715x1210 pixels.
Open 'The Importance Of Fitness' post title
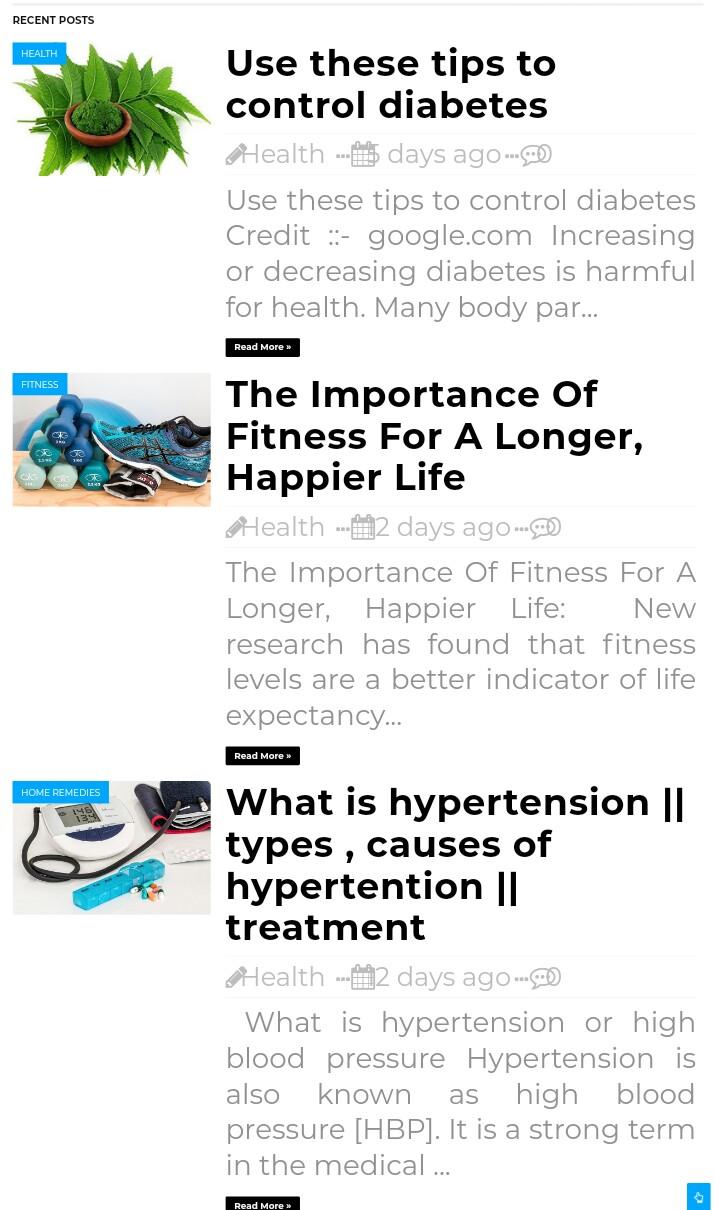[x=434, y=435]
